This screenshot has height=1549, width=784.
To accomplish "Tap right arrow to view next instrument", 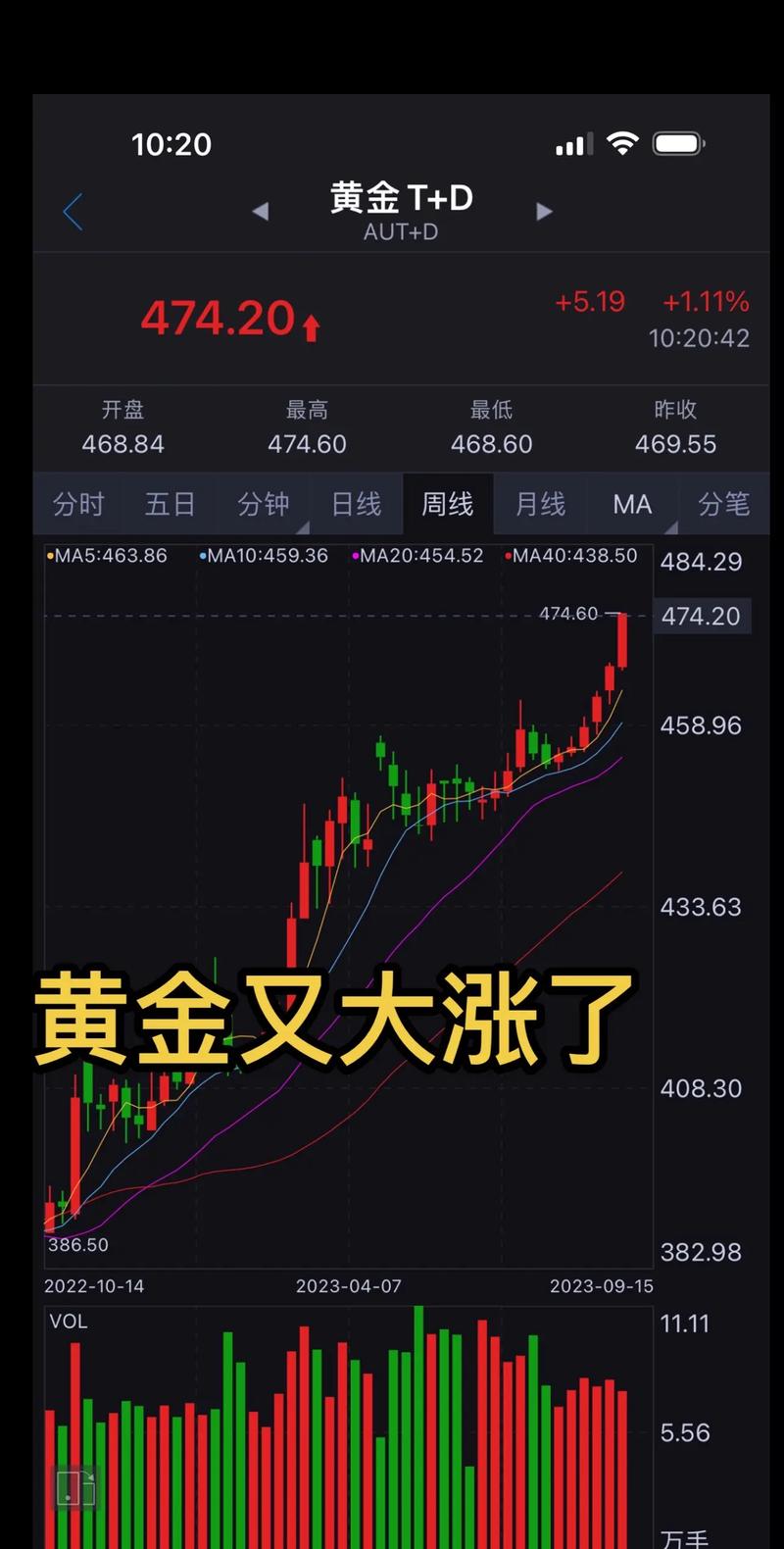I will [x=545, y=211].
